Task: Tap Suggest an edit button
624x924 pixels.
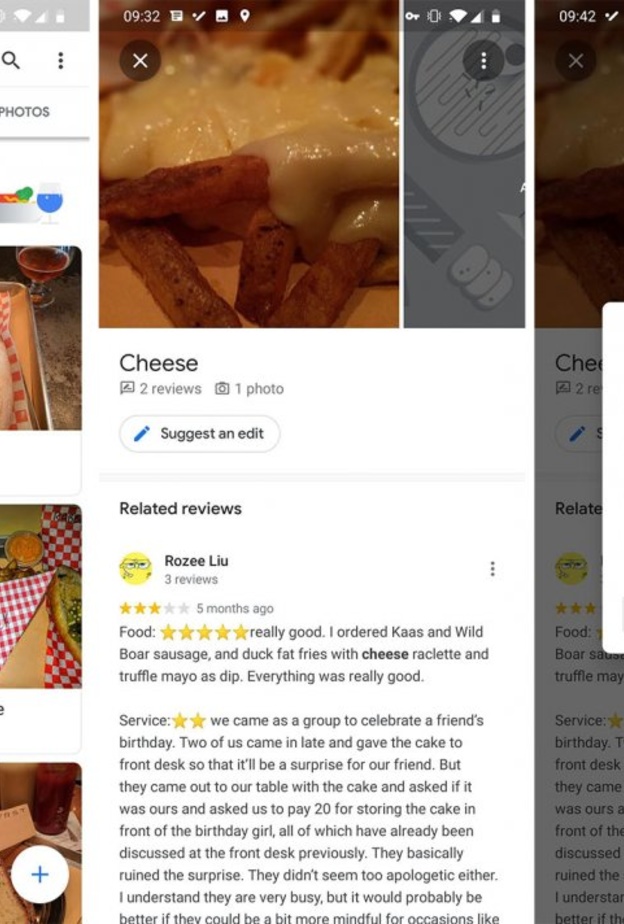Action: pyautogui.click(x=200, y=434)
